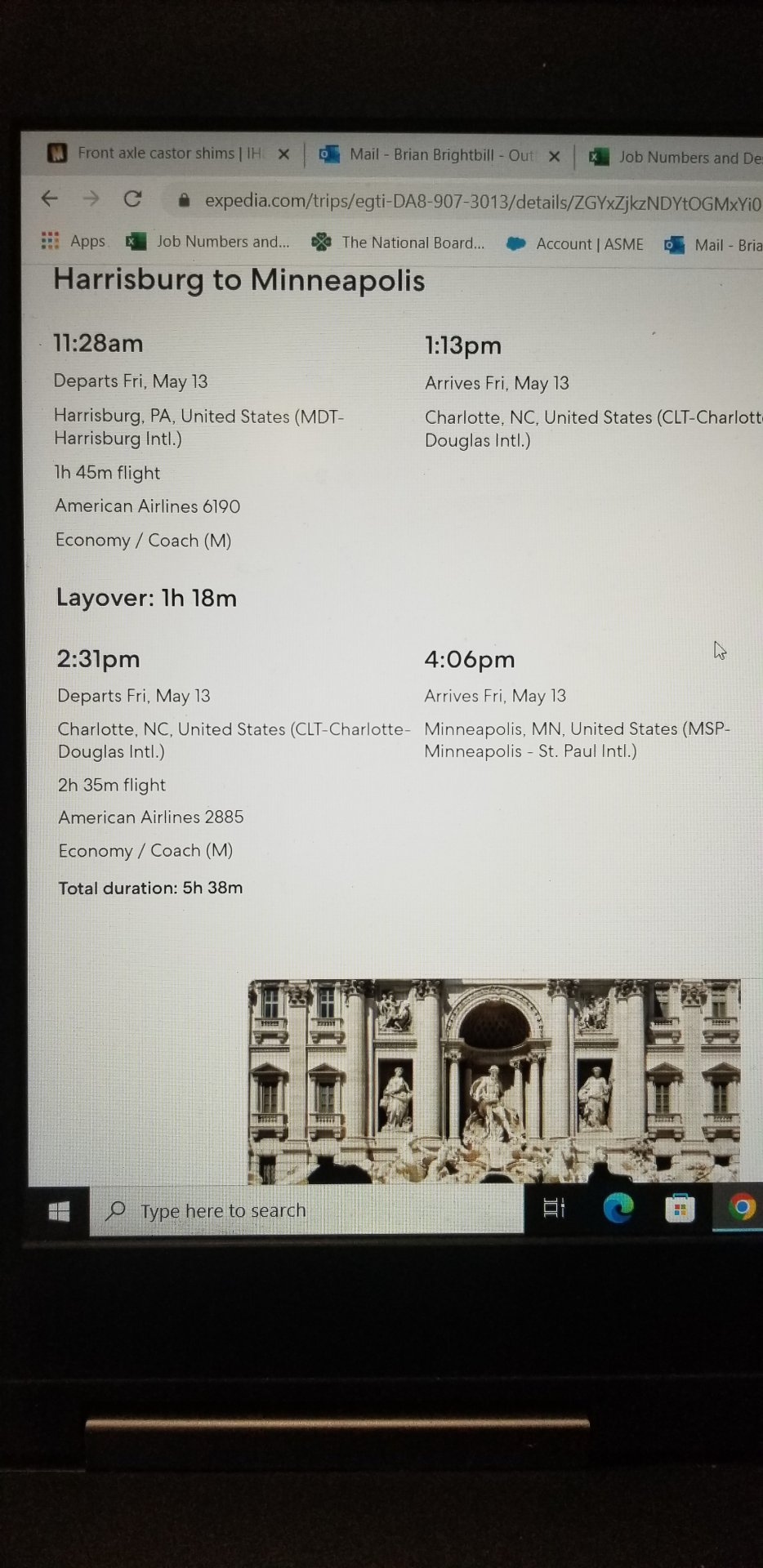Screen dimensions: 763x1568
Task: Focus the expedia.com address bar
Action: coord(474,202)
